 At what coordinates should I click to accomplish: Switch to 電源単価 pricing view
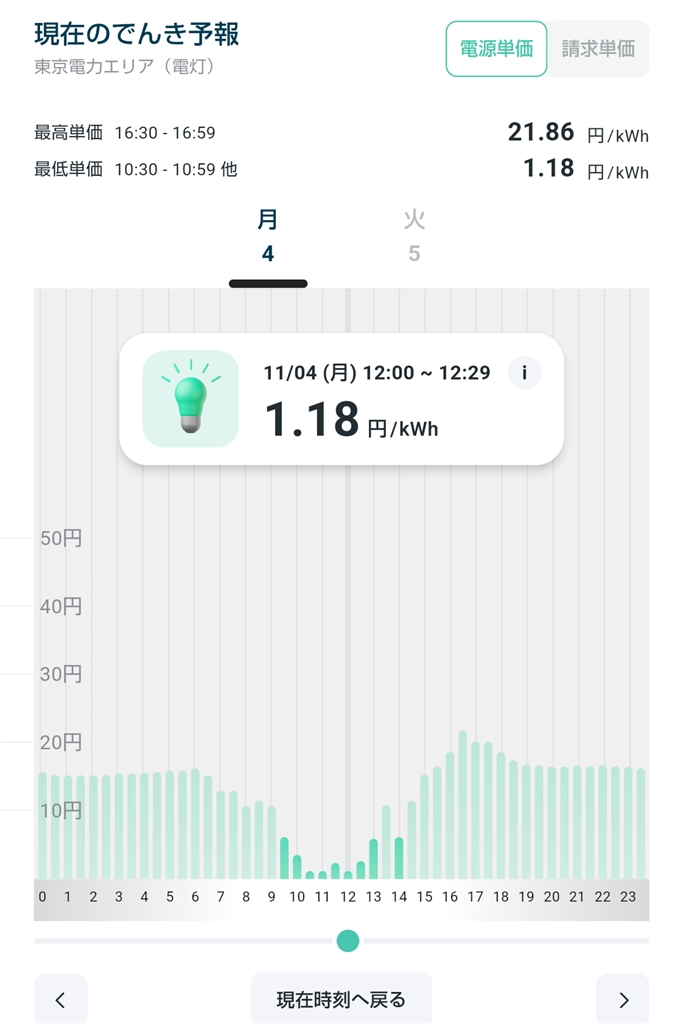[496, 49]
